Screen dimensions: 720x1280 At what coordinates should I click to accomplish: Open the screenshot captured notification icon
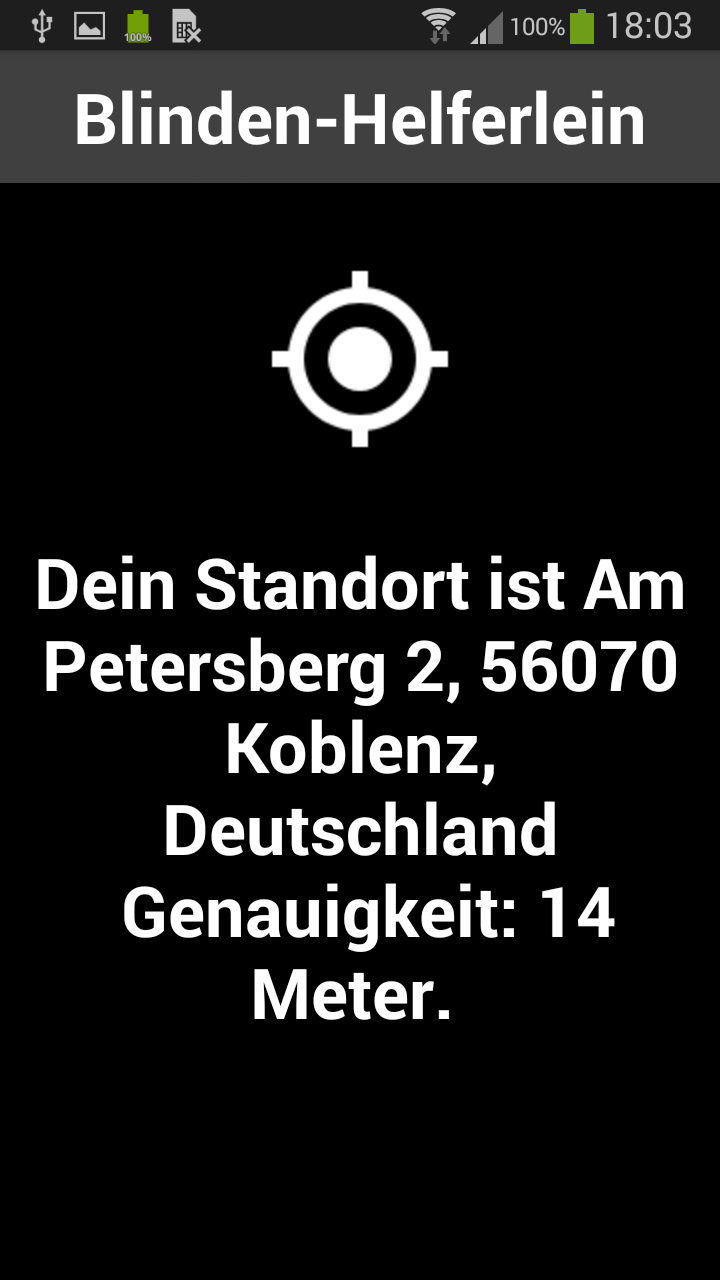(x=89, y=26)
